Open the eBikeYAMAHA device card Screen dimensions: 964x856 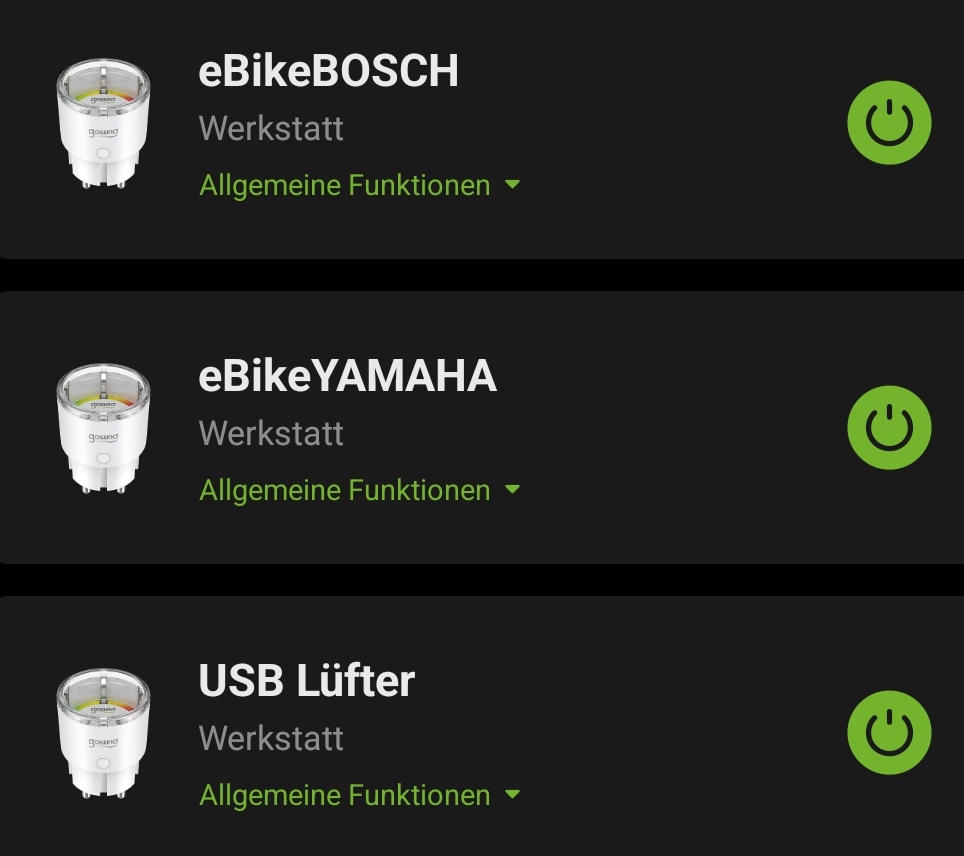pos(347,377)
